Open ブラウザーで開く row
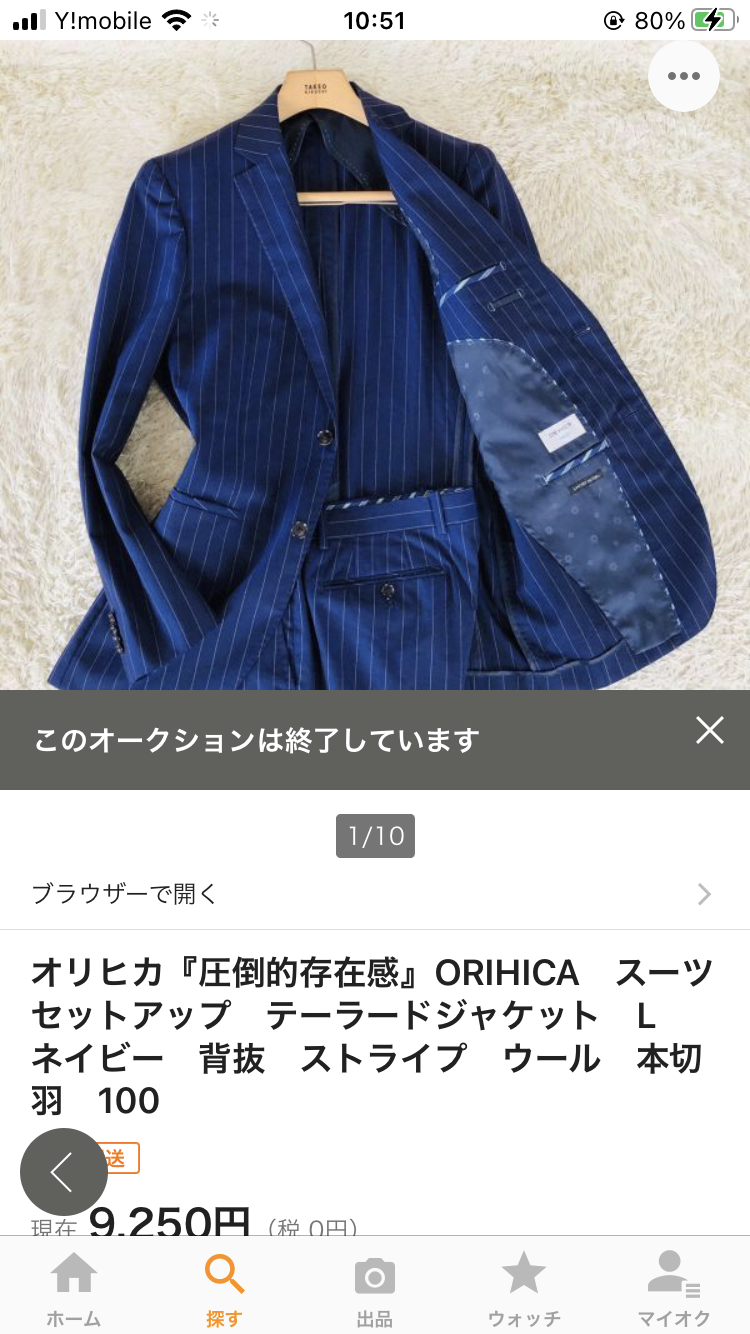Screen dimensions: 750x1334 pyautogui.click(x=374, y=893)
